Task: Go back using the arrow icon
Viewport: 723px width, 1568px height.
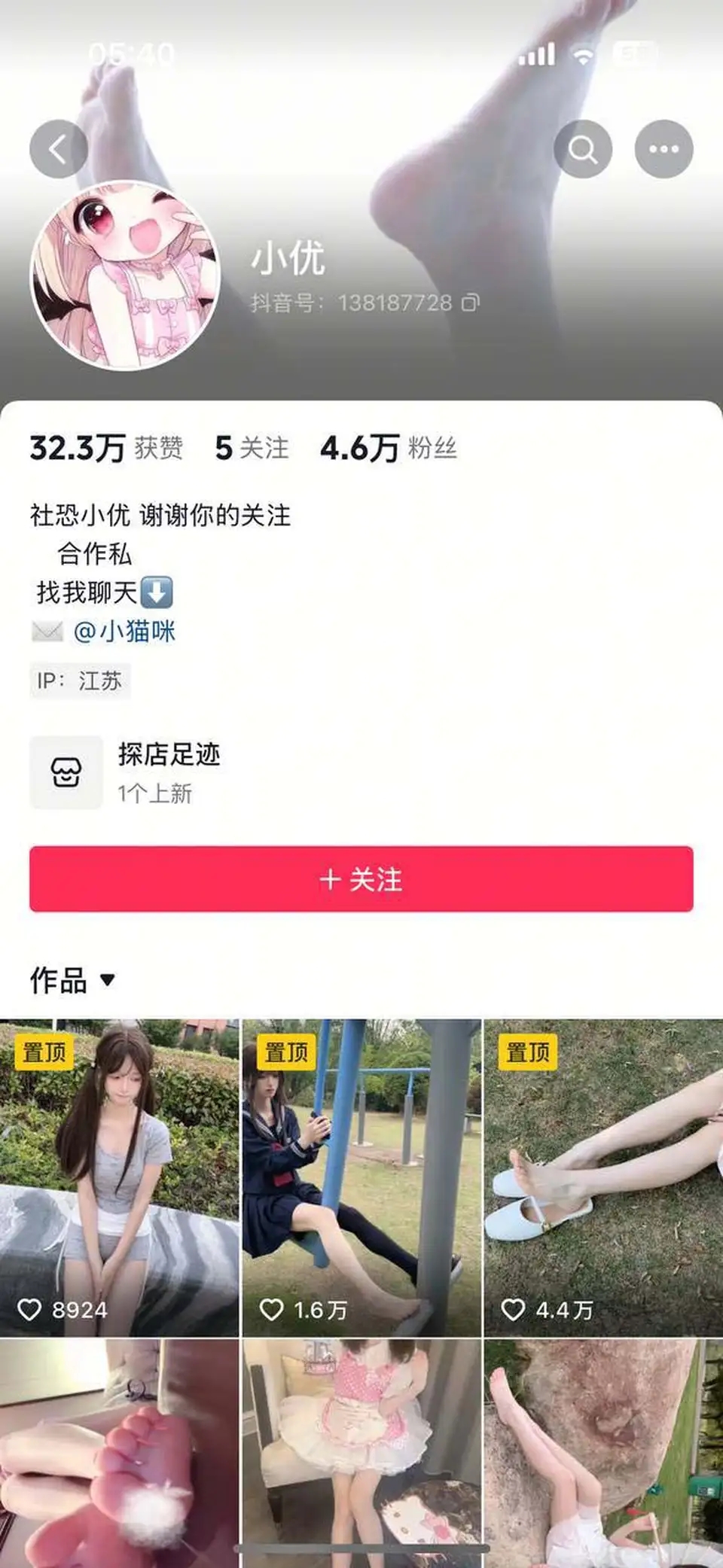Action: click(x=58, y=149)
